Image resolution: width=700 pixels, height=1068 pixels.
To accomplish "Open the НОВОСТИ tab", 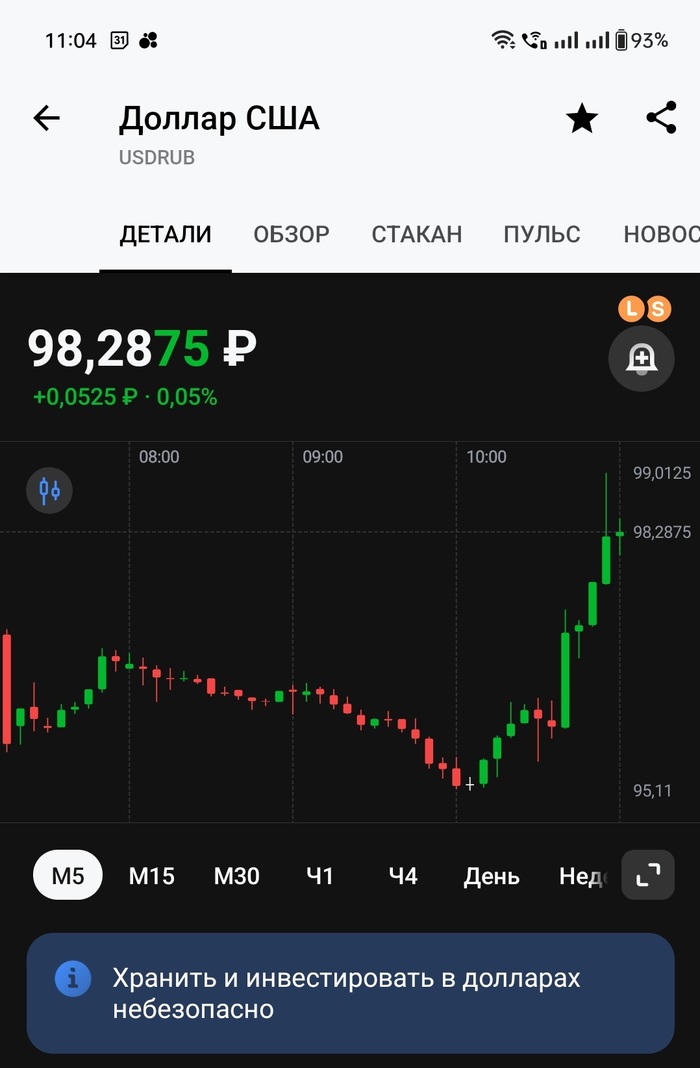I will (x=660, y=234).
